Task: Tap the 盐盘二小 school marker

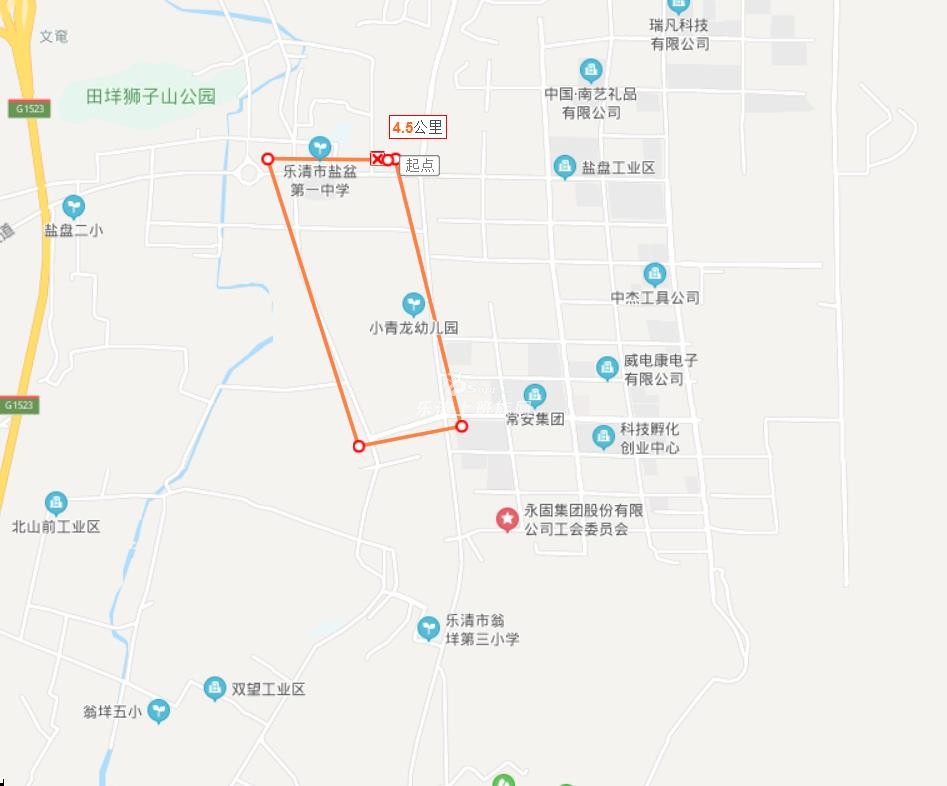Action: (73, 207)
